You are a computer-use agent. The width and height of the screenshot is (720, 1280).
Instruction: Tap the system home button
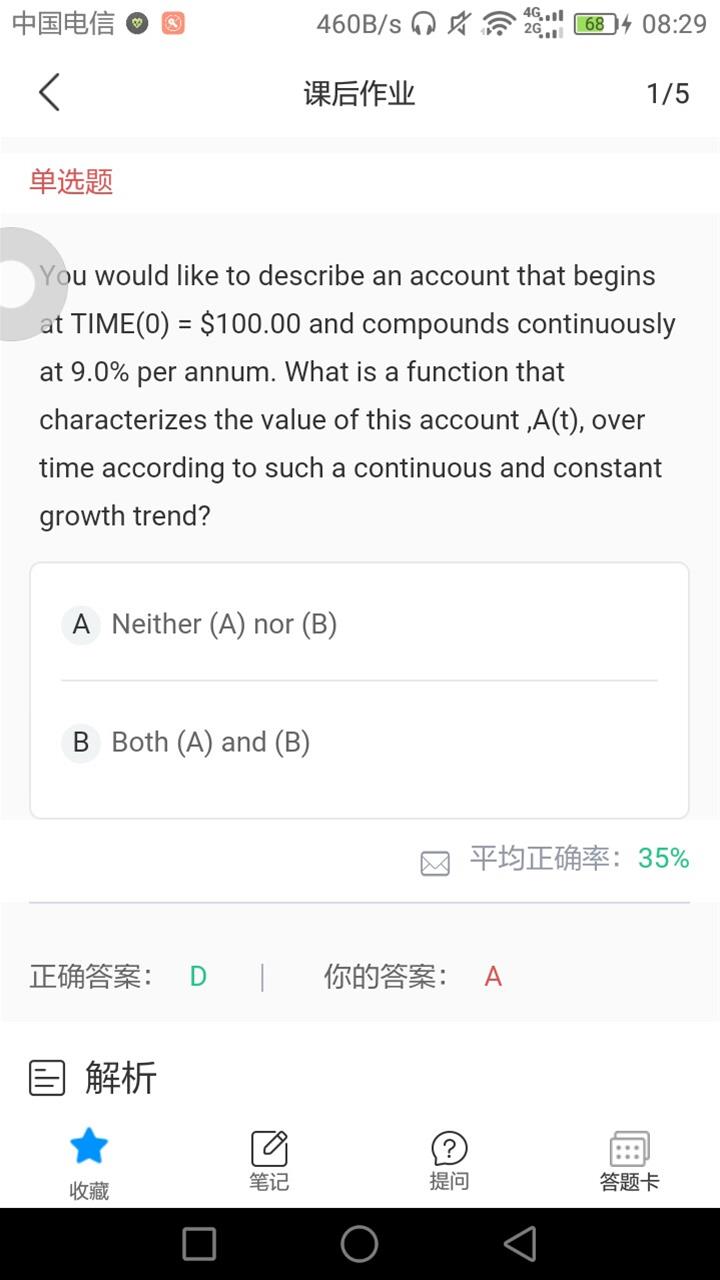point(359,1244)
